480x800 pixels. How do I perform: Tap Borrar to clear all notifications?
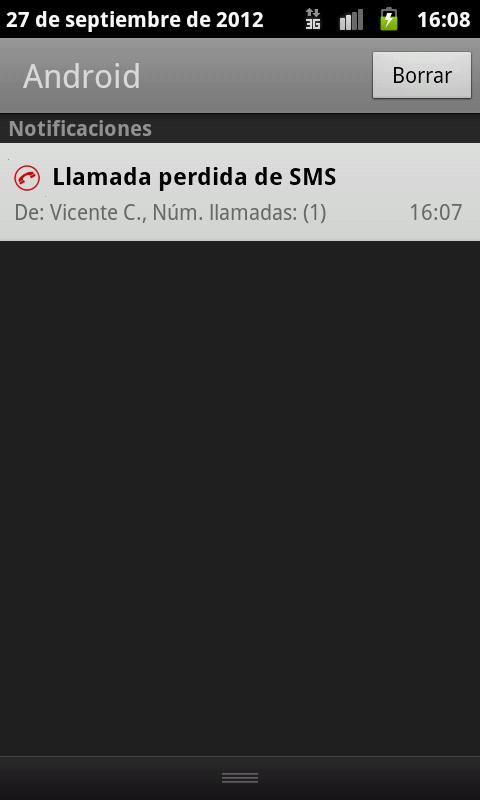pos(422,75)
